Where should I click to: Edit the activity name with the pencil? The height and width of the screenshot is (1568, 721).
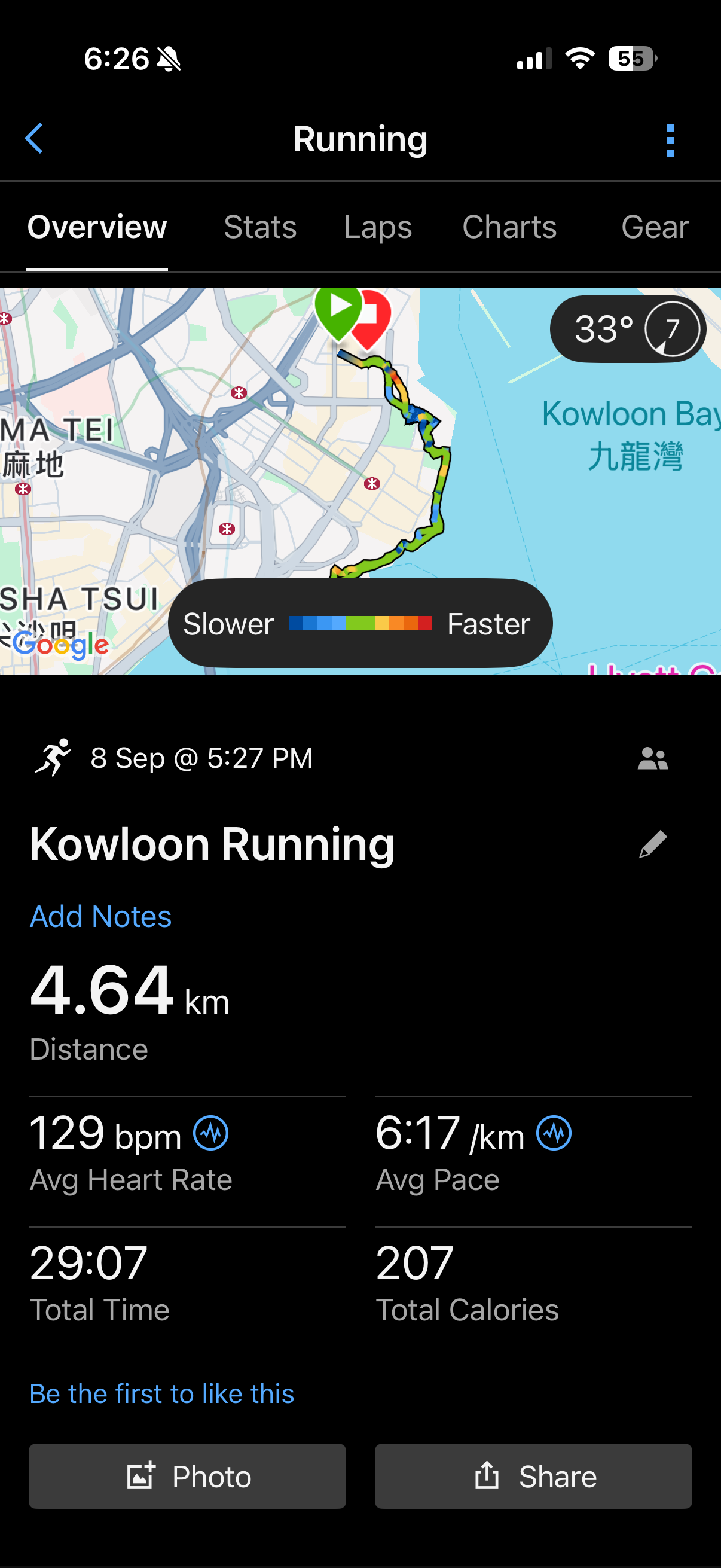[x=653, y=844]
